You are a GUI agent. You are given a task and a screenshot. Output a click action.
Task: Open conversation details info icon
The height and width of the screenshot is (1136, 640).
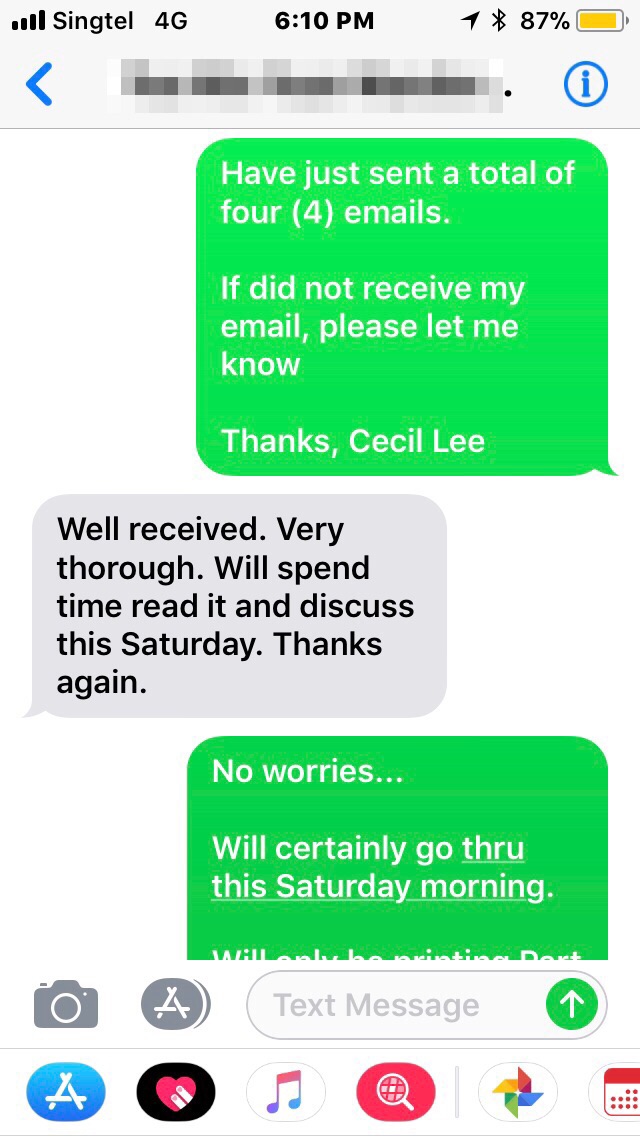click(586, 85)
